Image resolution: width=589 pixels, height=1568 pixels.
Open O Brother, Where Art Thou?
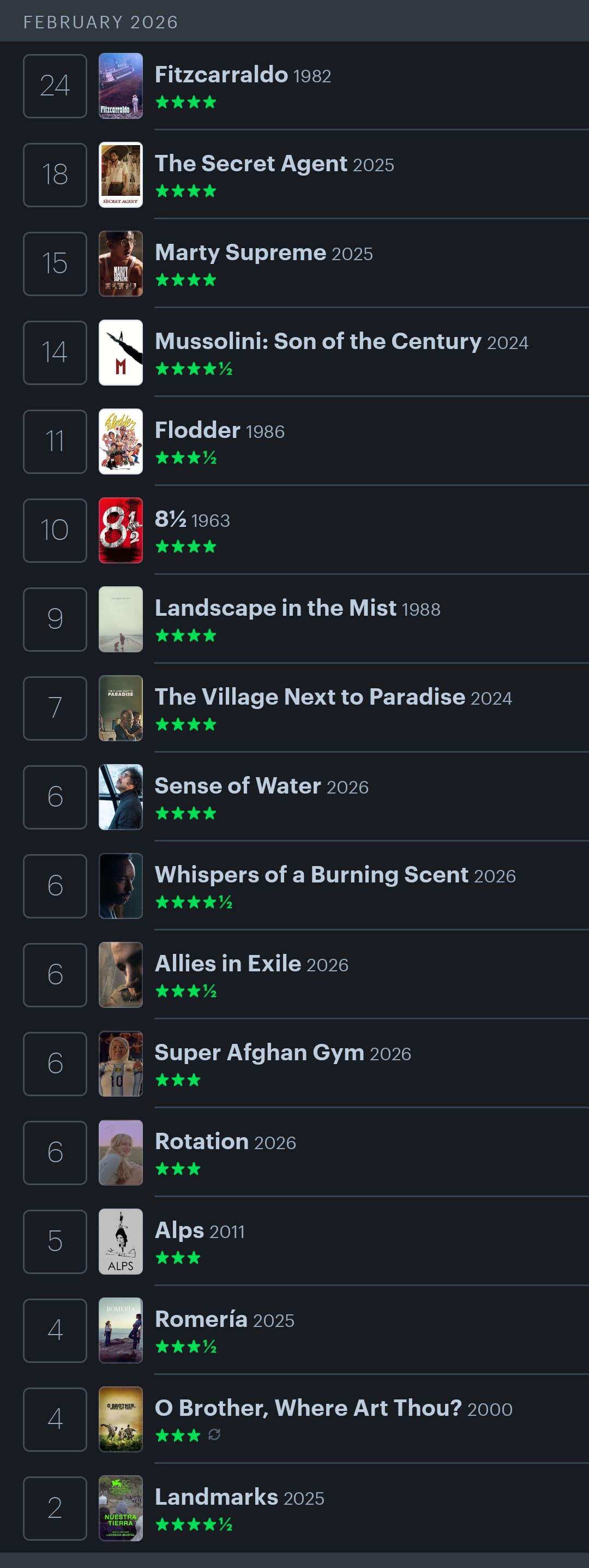click(308, 1408)
